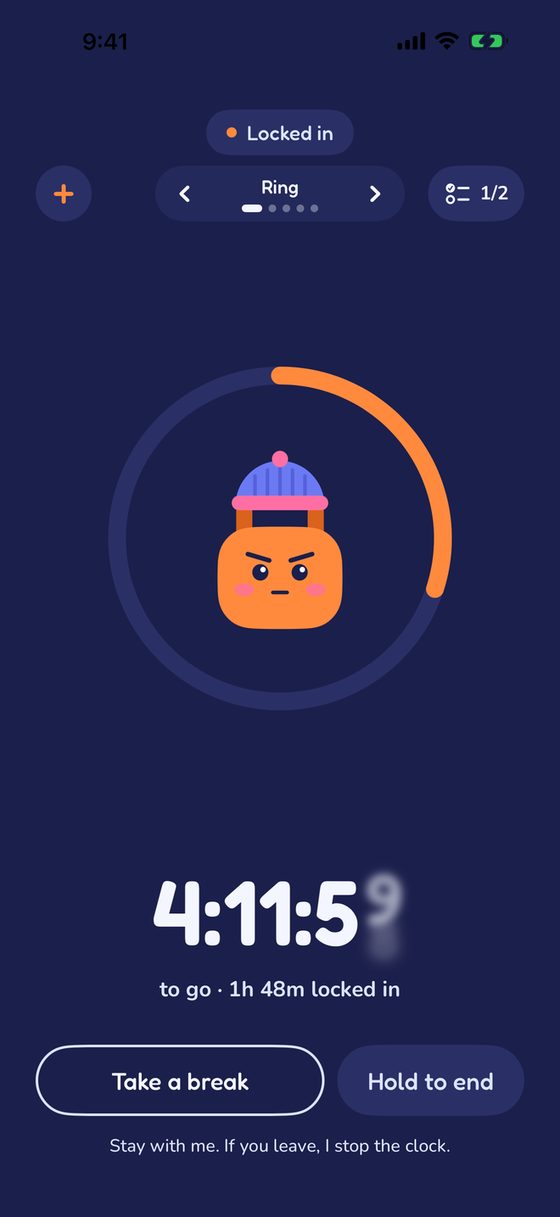The height and width of the screenshot is (1217, 560).
Task: Tap the orange plus button
Action: pyautogui.click(x=64, y=193)
